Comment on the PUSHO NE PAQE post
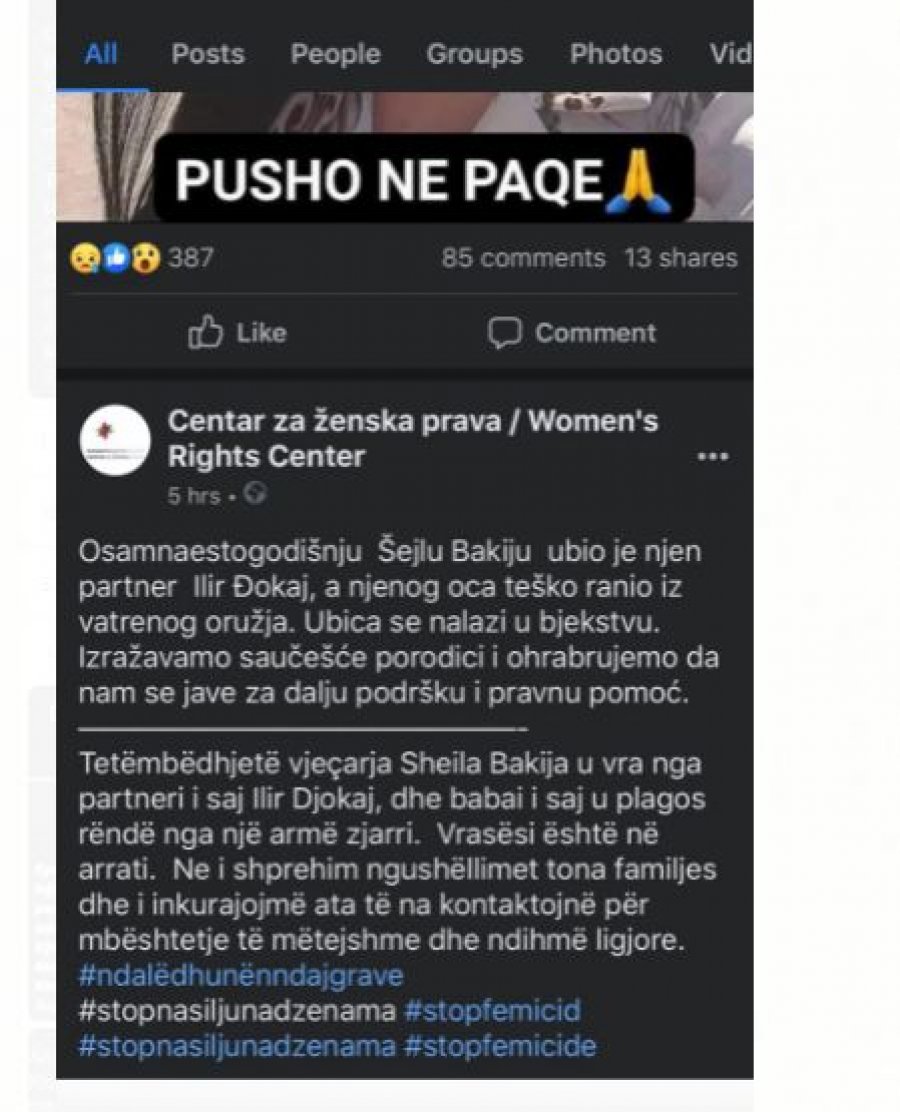Viewport: 900px width, 1112px height. click(x=572, y=333)
